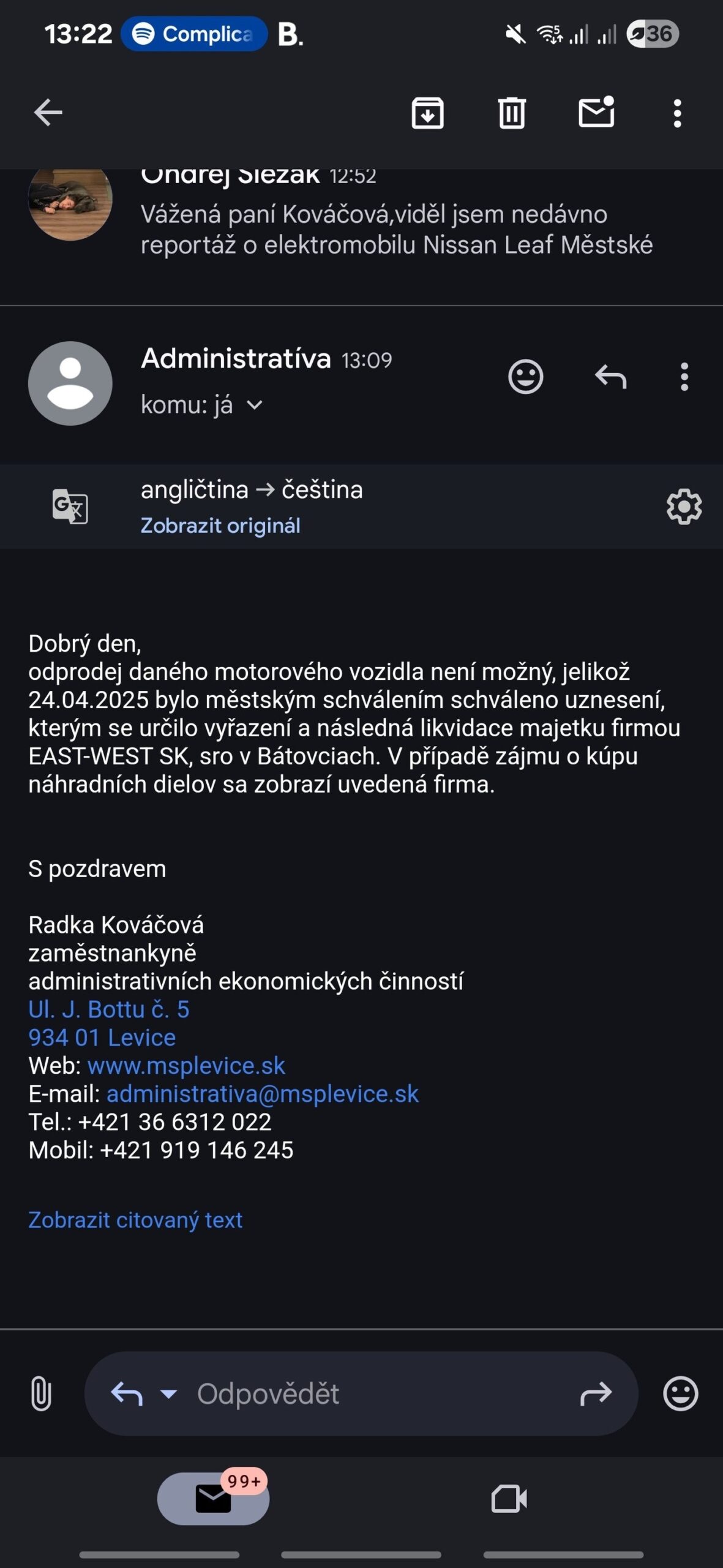723x1568 pixels.
Task: Add emoji reaction to Administratíva's message
Action: 525,377
